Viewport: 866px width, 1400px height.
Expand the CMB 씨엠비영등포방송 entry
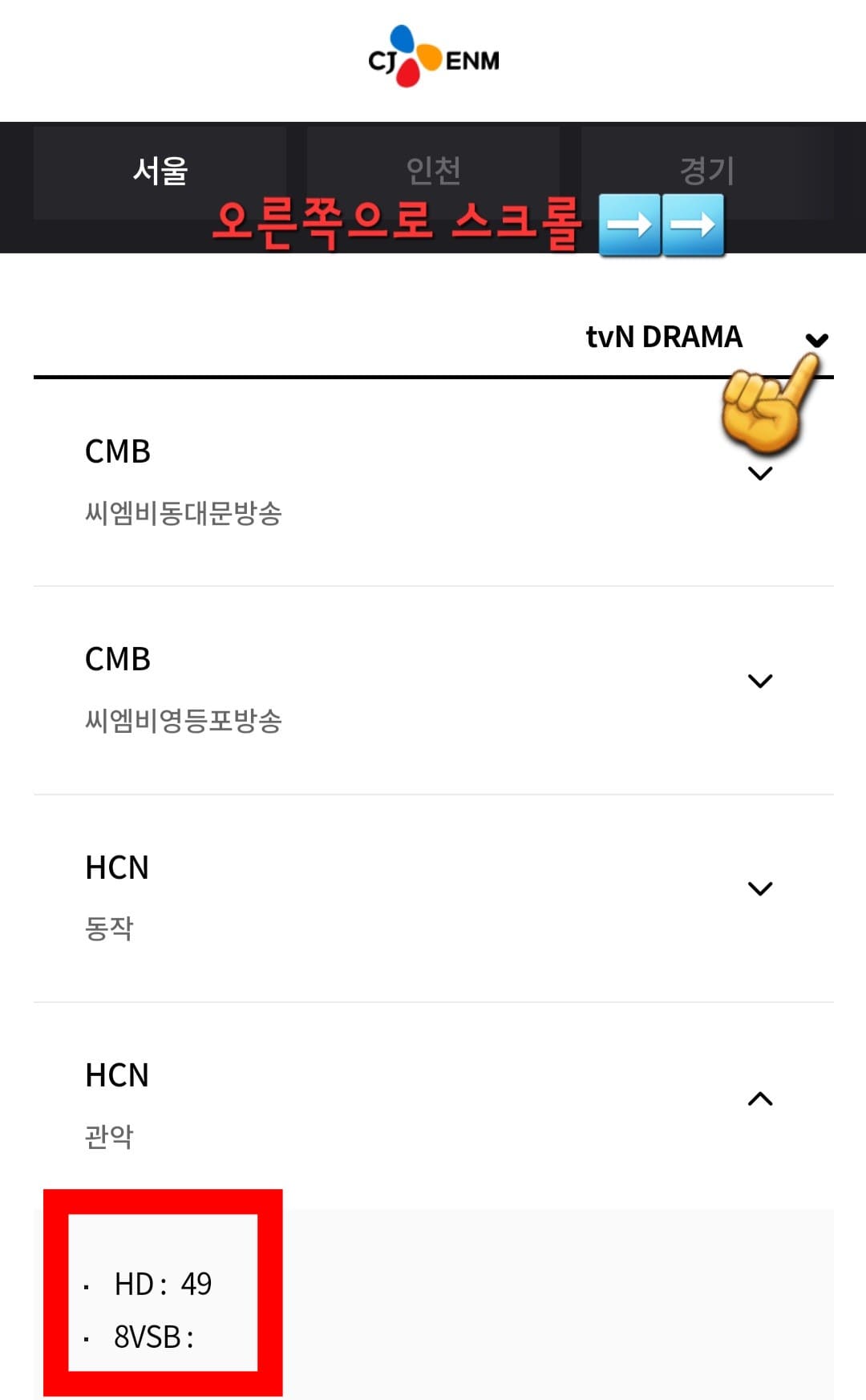(758, 681)
